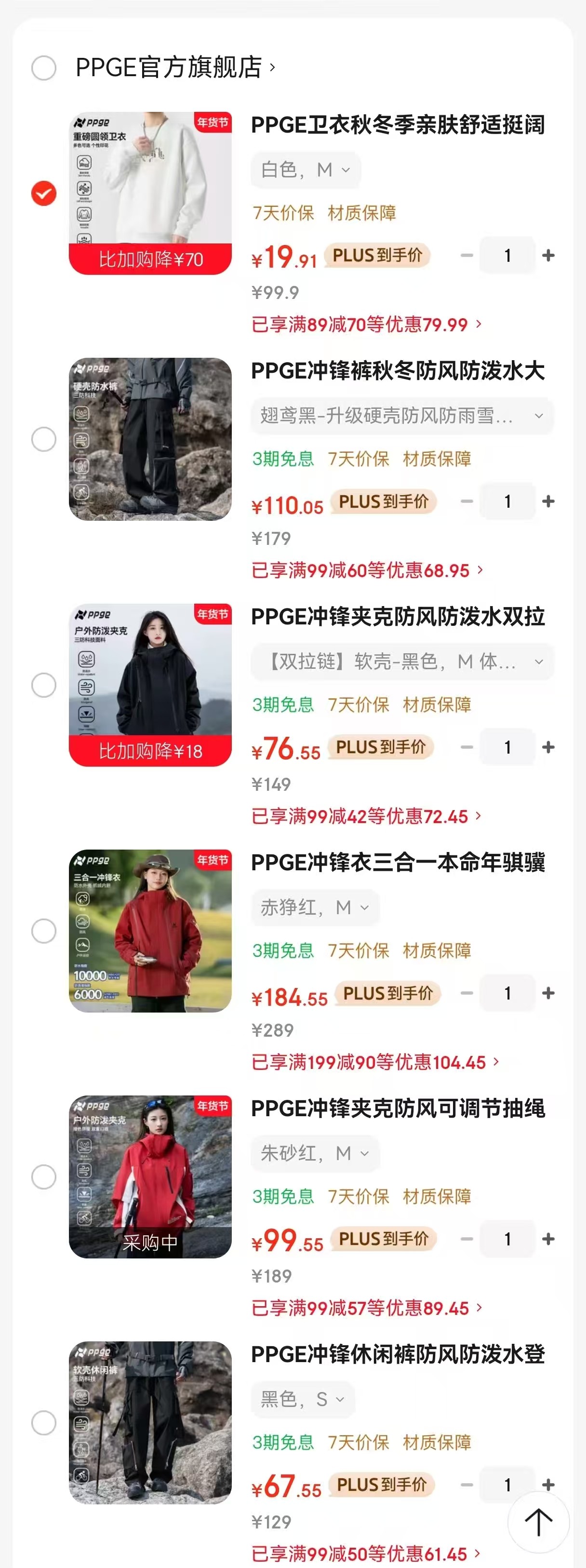View the 满99减42 discount details
Image resolution: width=586 pixels, height=1568 pixels.
pyautogui.click(x=366, y=816)
